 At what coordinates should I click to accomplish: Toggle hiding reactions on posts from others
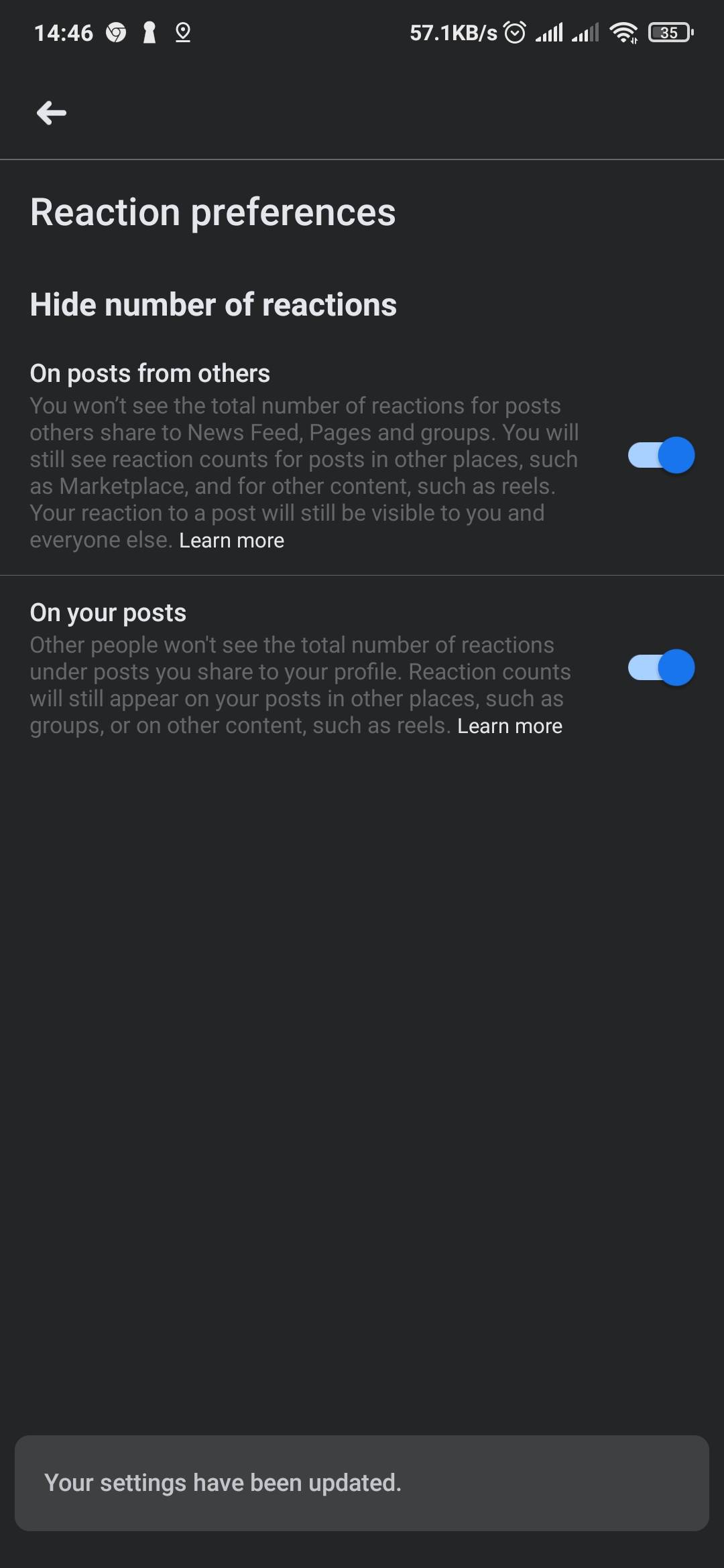coord(661,456)
